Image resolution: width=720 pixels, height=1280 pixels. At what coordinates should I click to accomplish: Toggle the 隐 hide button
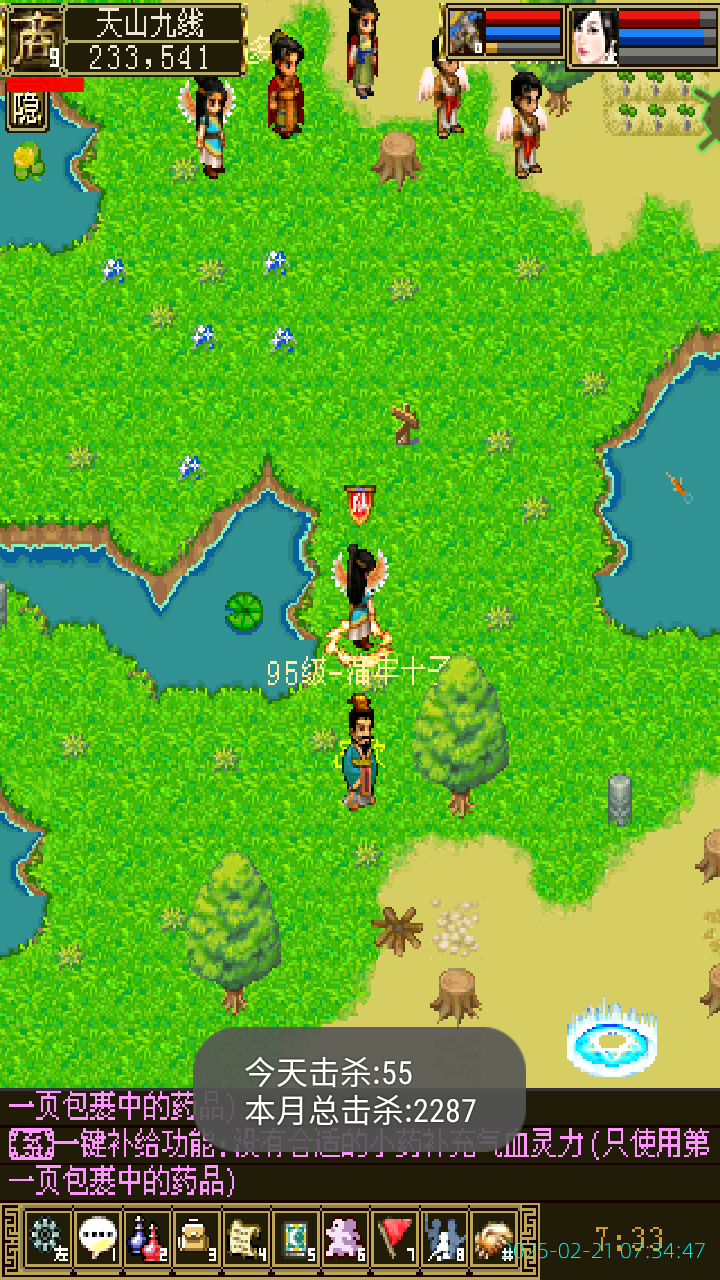[x=28, y=110]
